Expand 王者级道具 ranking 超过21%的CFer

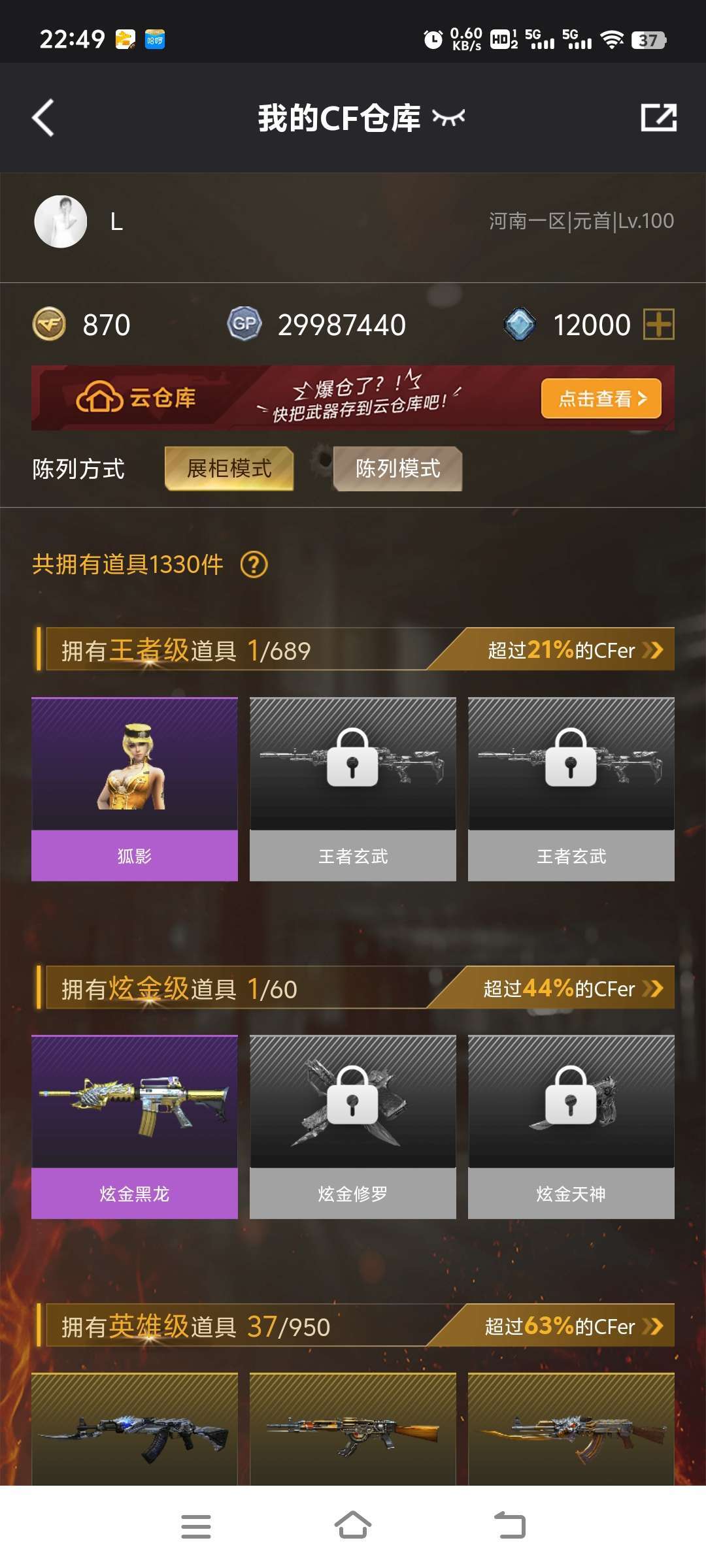click(575, 650)
